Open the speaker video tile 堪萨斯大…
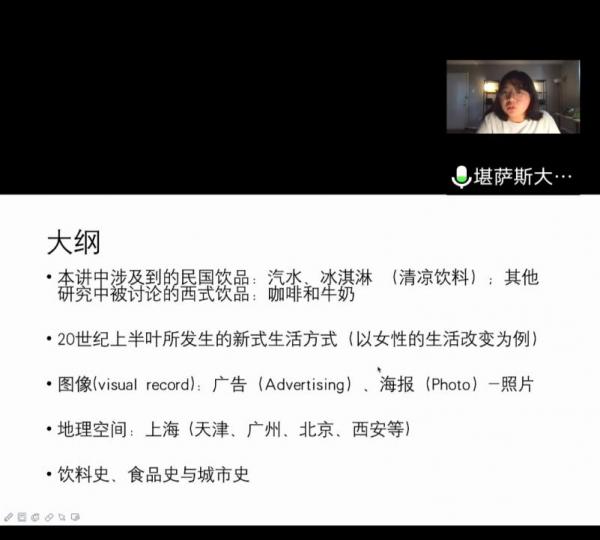 pos(512,97)
